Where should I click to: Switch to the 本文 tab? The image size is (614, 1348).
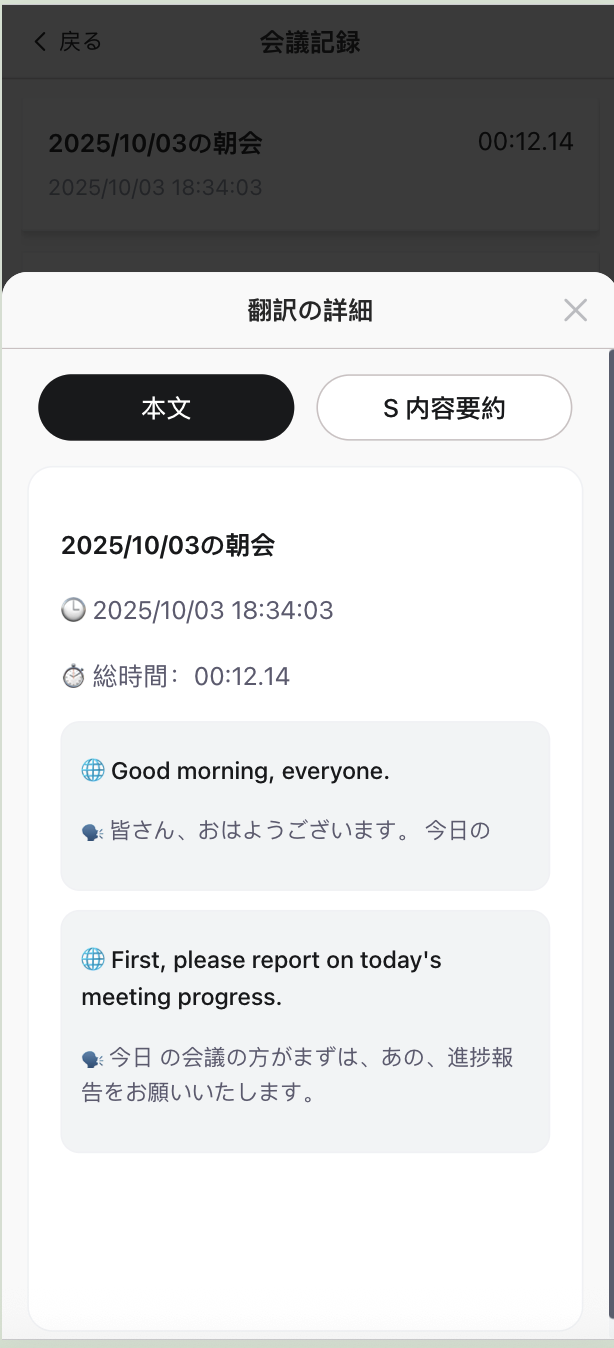pos(166,408)
